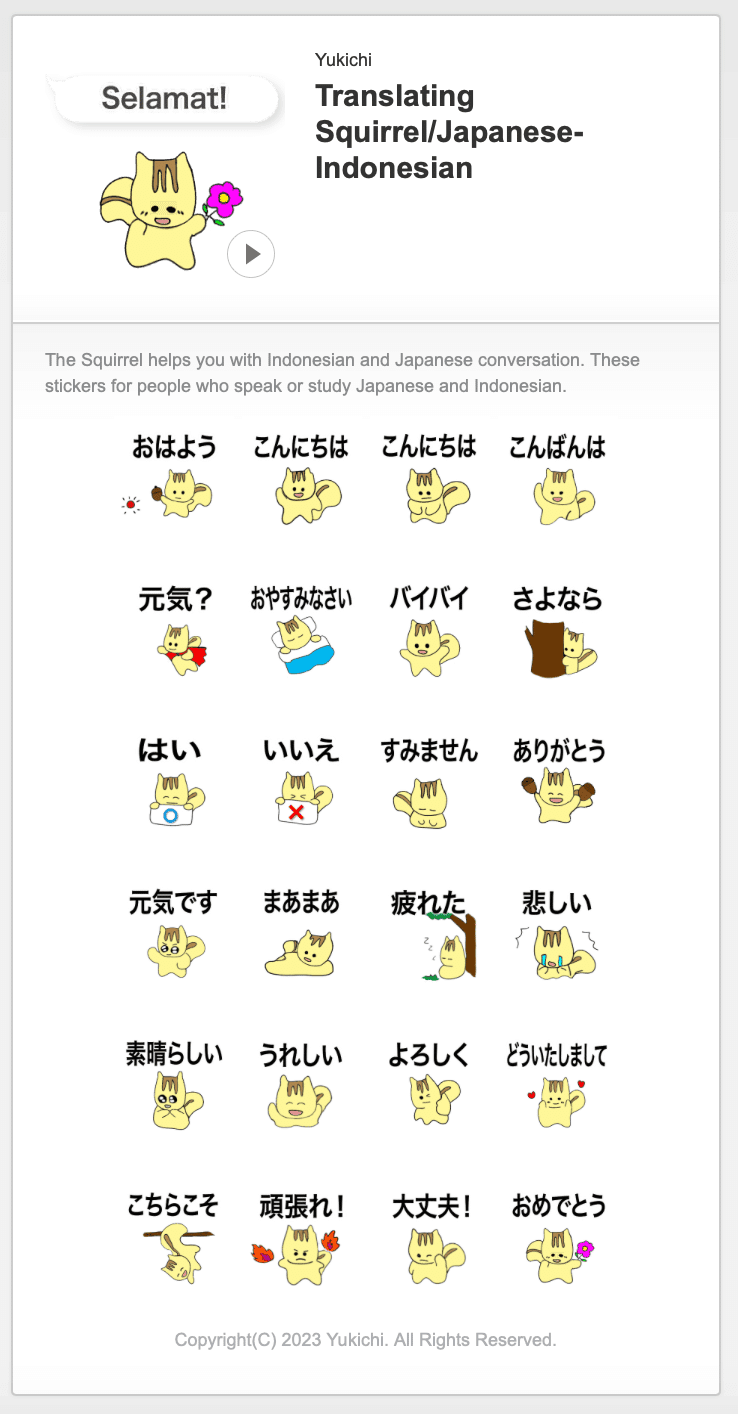The height and width of the screenshot is (1414, 738).
Task: Preview the おやすみなさい sticker
Action: 302,630
